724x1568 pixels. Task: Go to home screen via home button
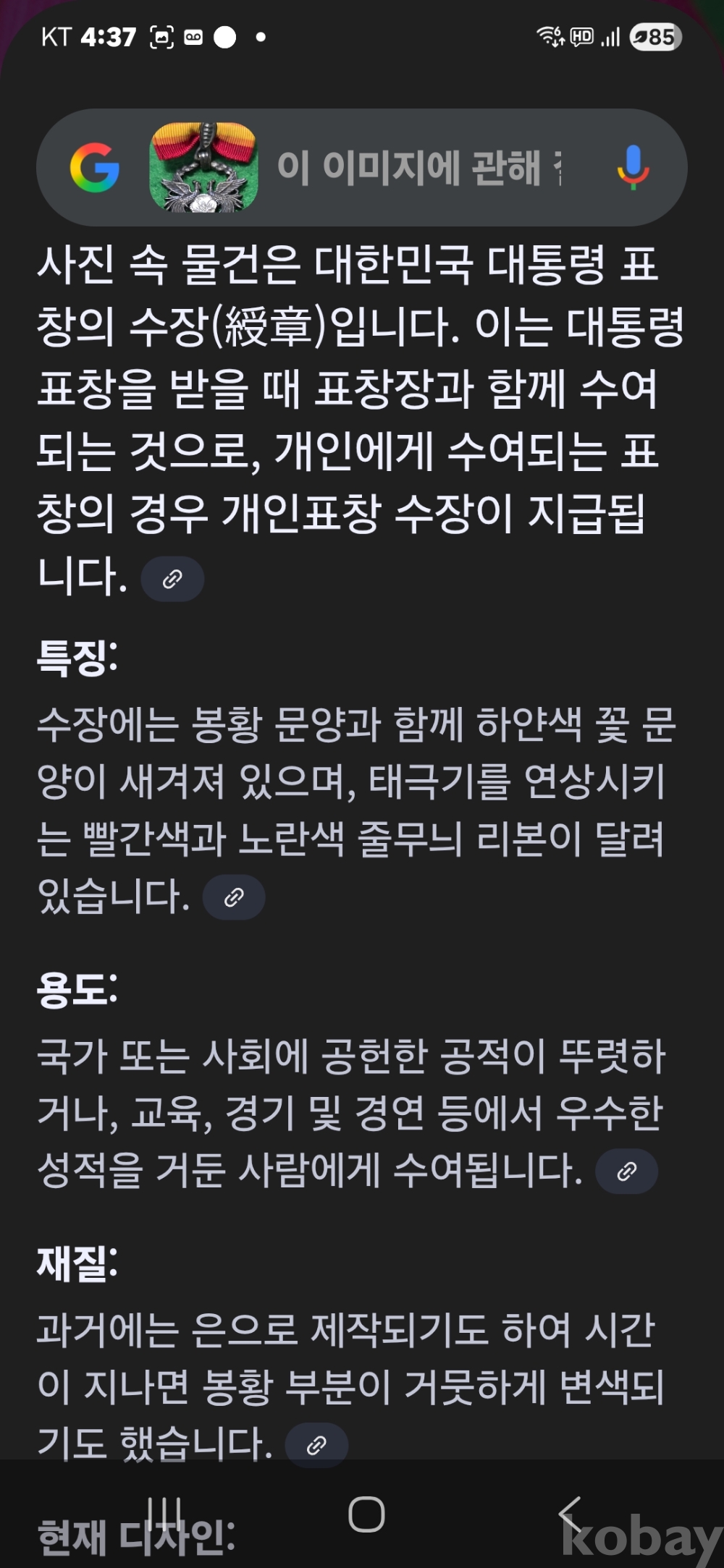[366, 1514]
